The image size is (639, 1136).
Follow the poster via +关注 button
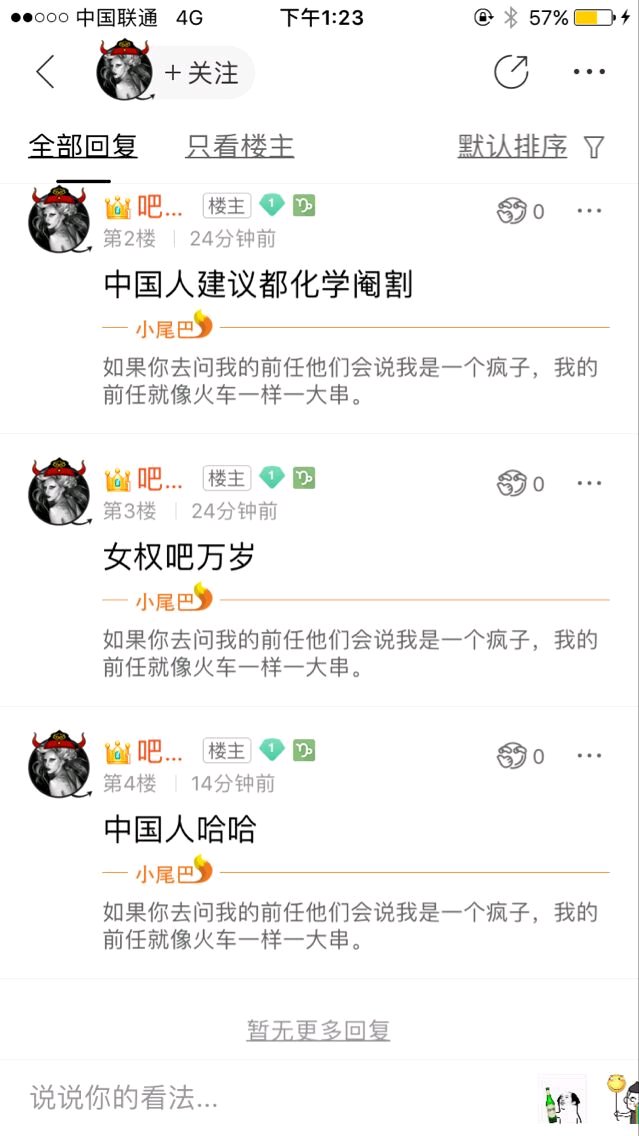coord(202,73)
